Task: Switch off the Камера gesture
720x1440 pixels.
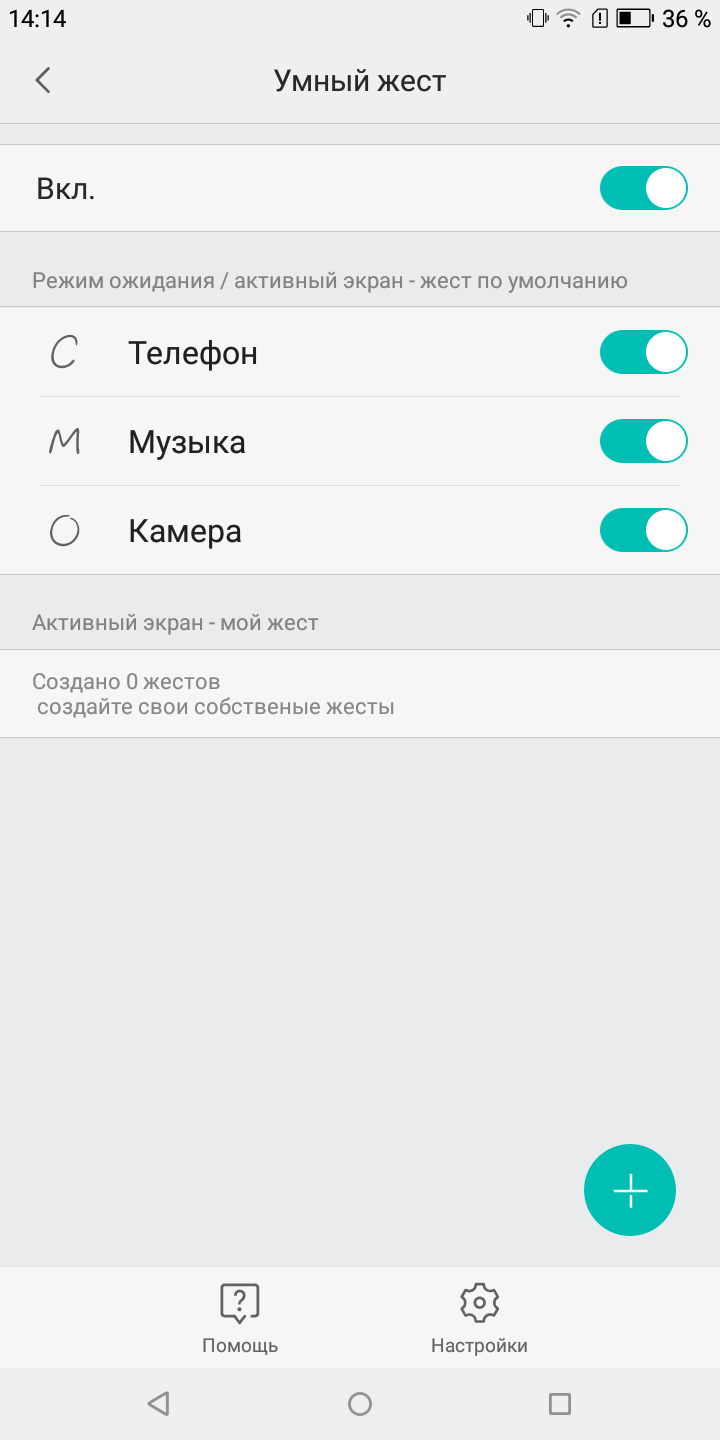Action: click(x=643, y=530)
